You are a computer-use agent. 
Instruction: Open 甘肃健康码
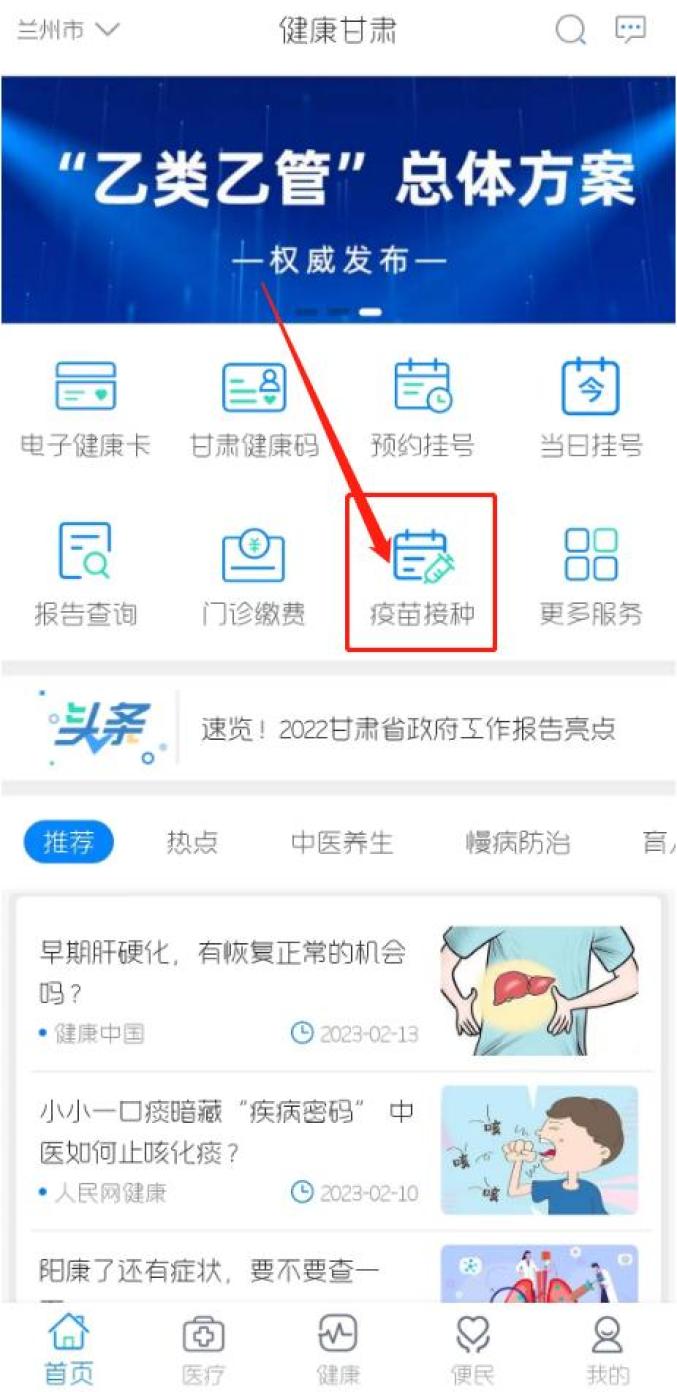[254, 409]
